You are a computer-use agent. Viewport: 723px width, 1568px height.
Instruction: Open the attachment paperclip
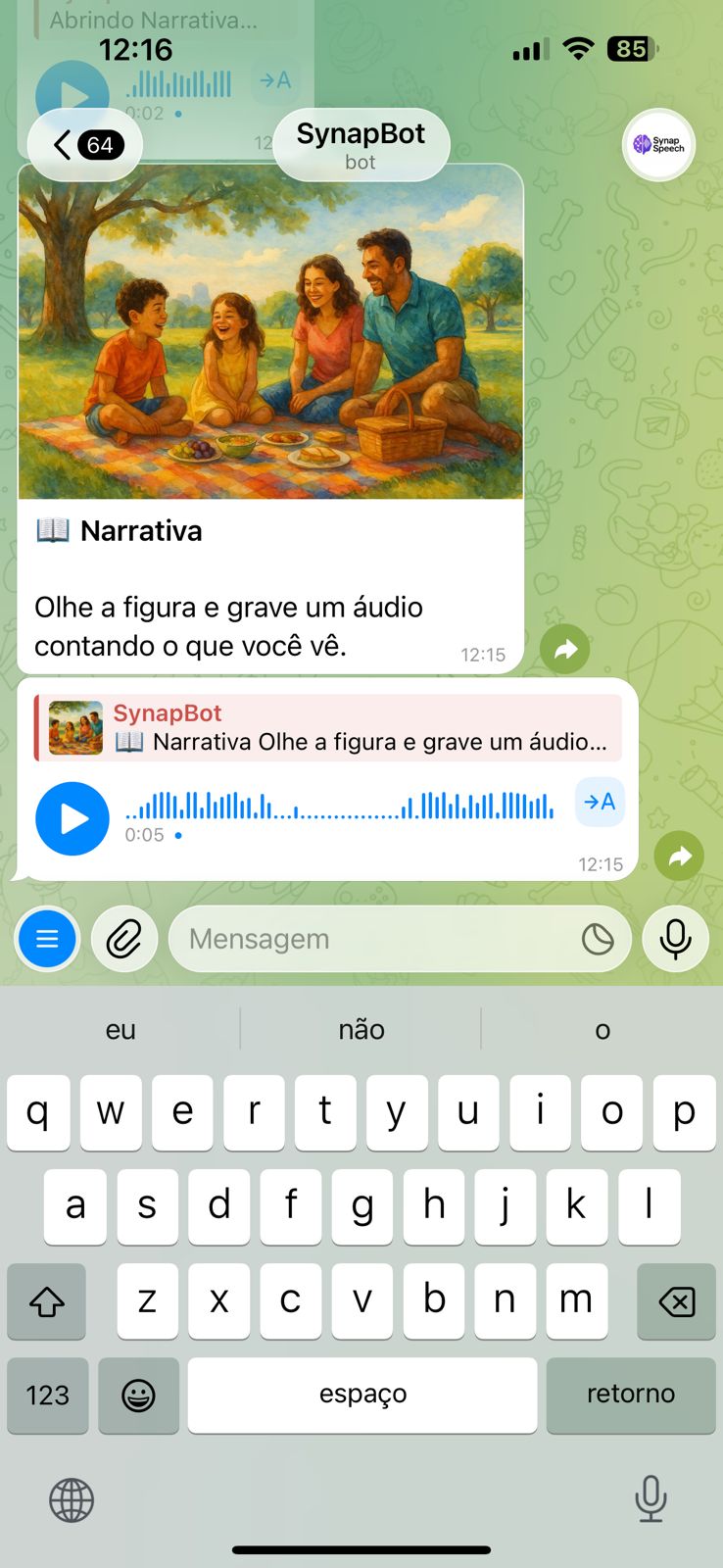[123, 939]
